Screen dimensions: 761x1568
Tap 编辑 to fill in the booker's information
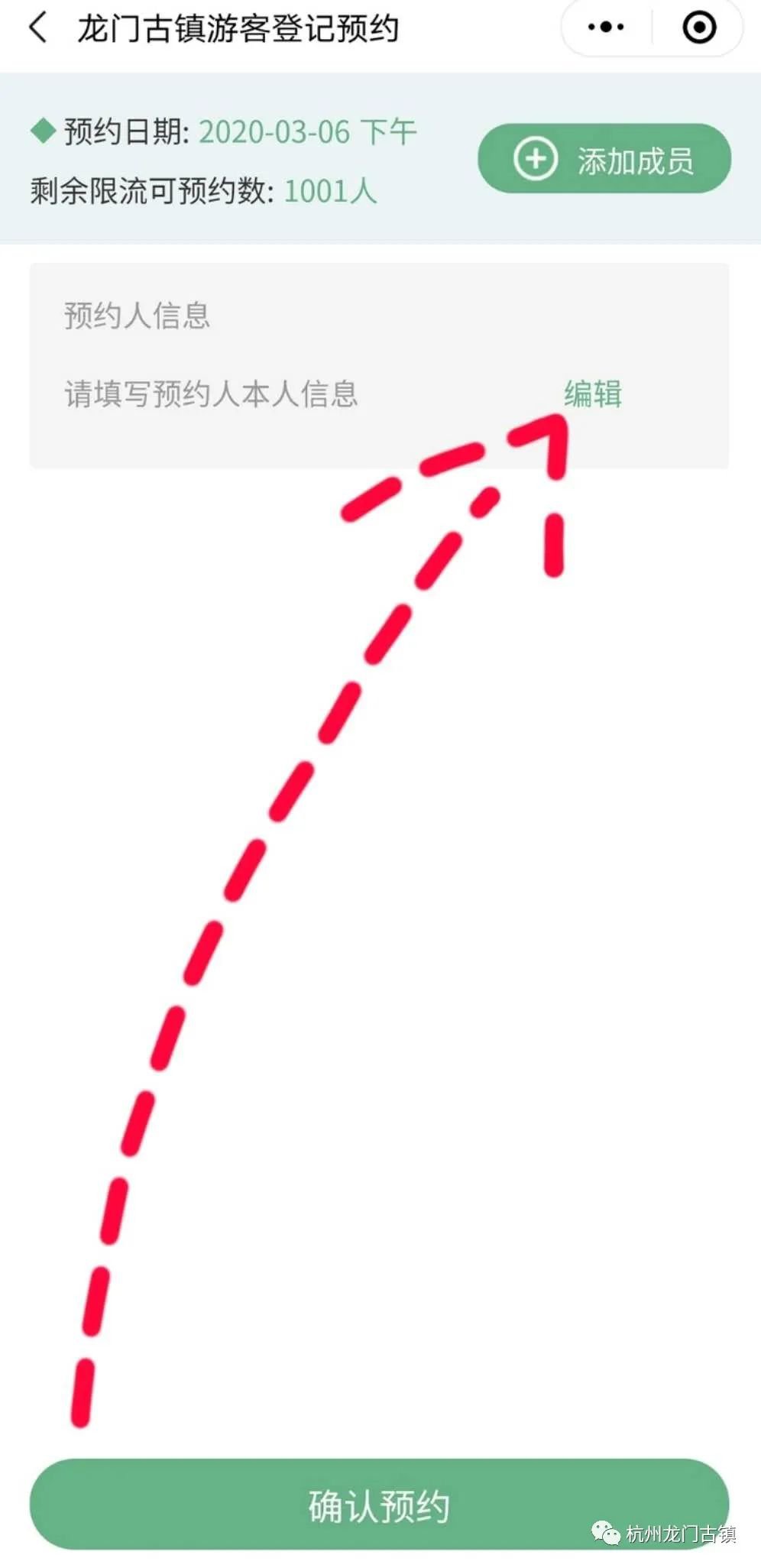point(593,394)
